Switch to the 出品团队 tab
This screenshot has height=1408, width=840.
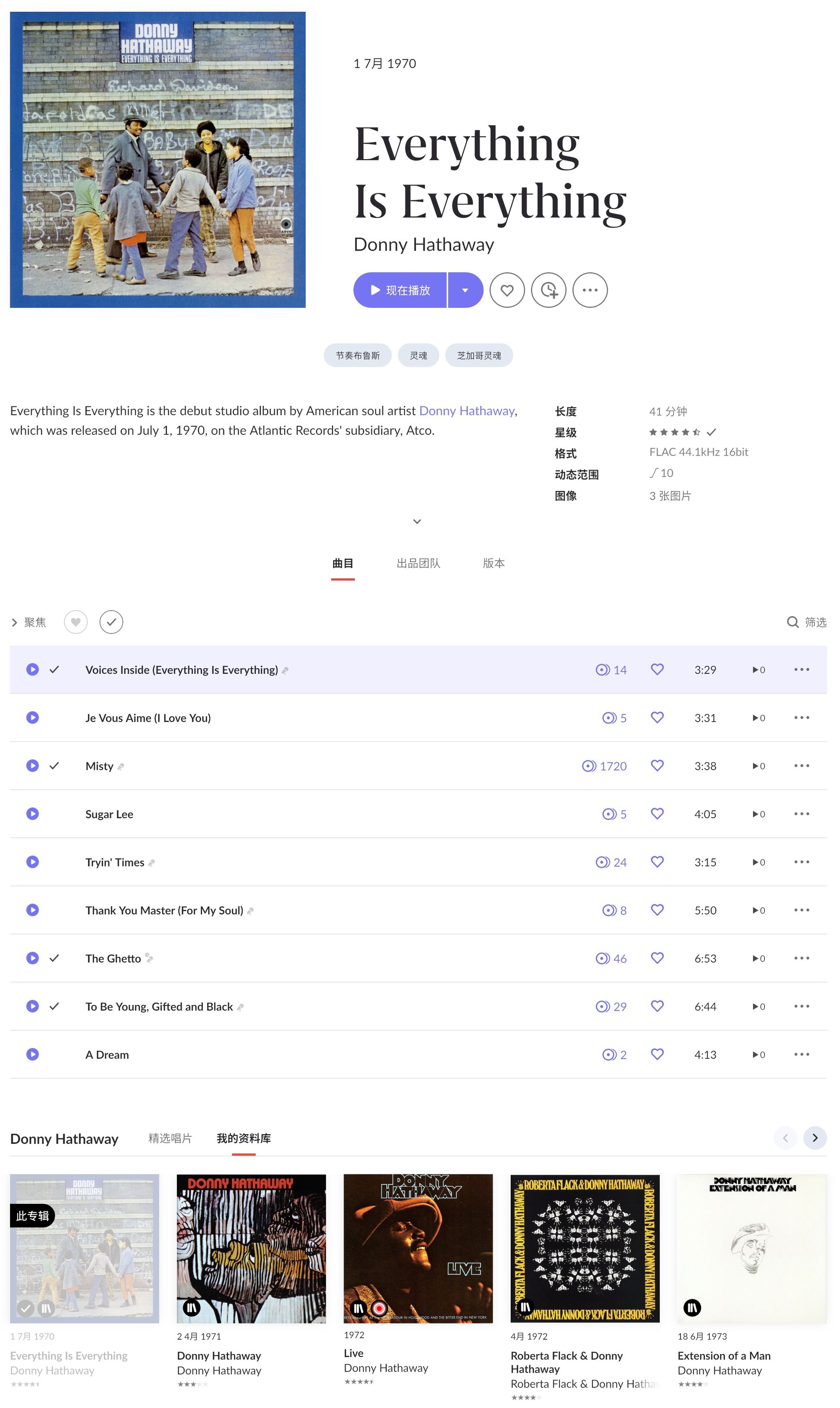pyautogui.click(x=418, y=563)
